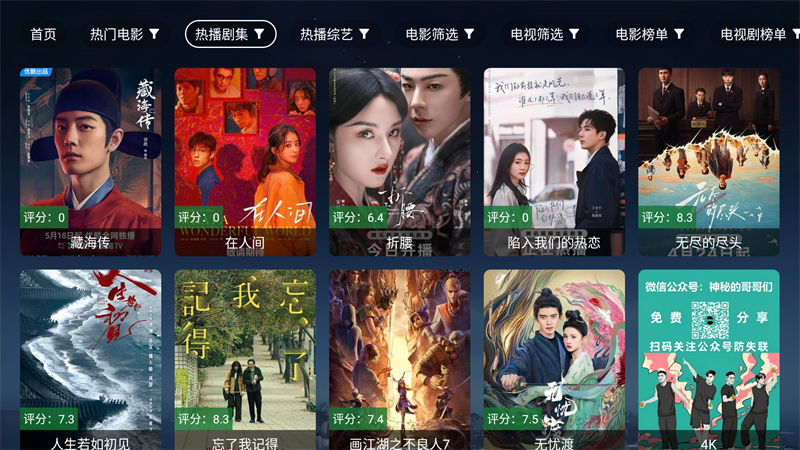This screenshot has width=800, height=450.
Task: Open the 4K card
Action: (x=709, y=360)
